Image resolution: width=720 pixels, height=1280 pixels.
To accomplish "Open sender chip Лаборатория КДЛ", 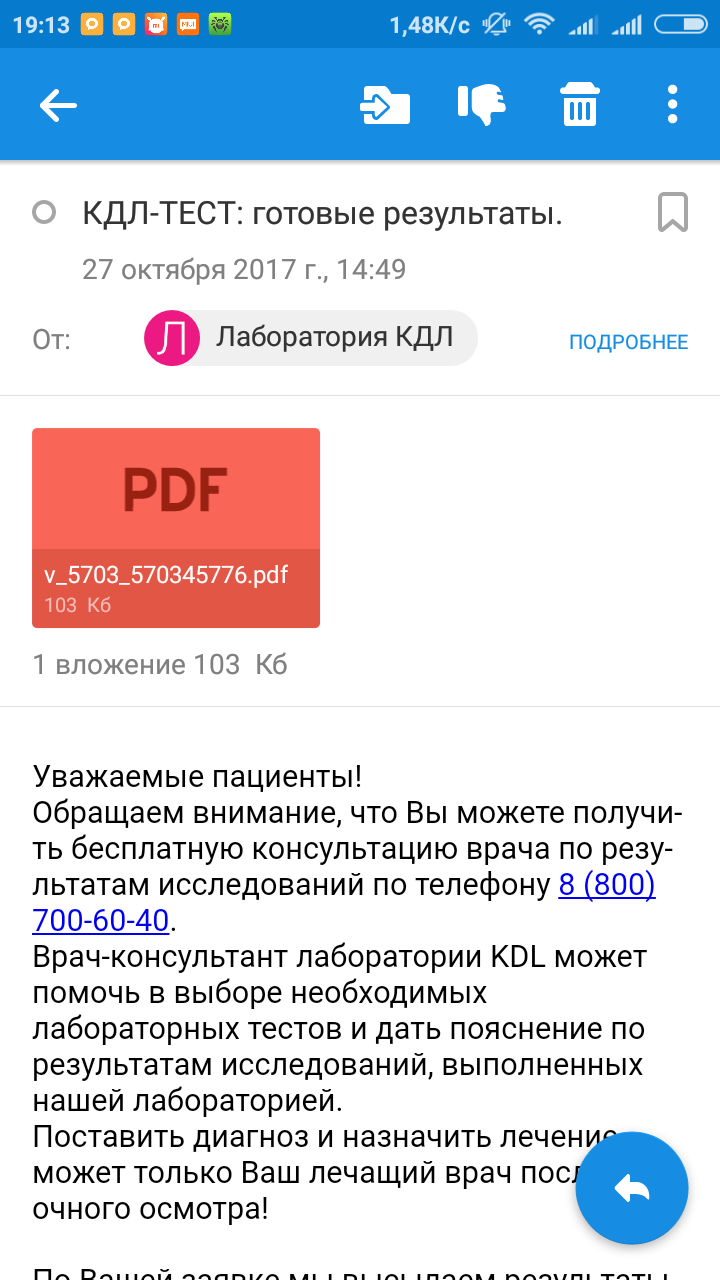I will tap(311, 338).
